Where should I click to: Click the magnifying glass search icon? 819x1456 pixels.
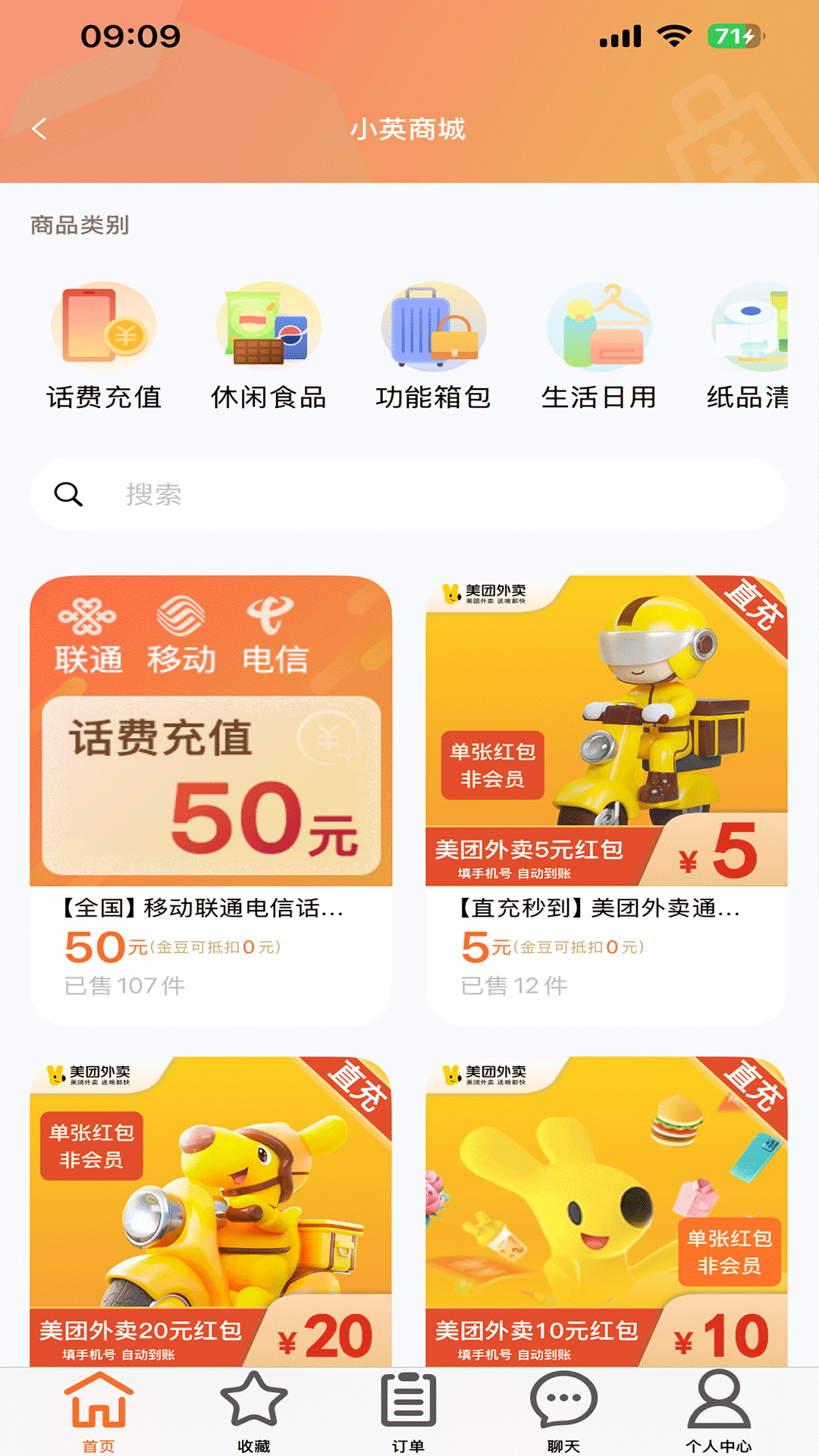pos(69,494)
